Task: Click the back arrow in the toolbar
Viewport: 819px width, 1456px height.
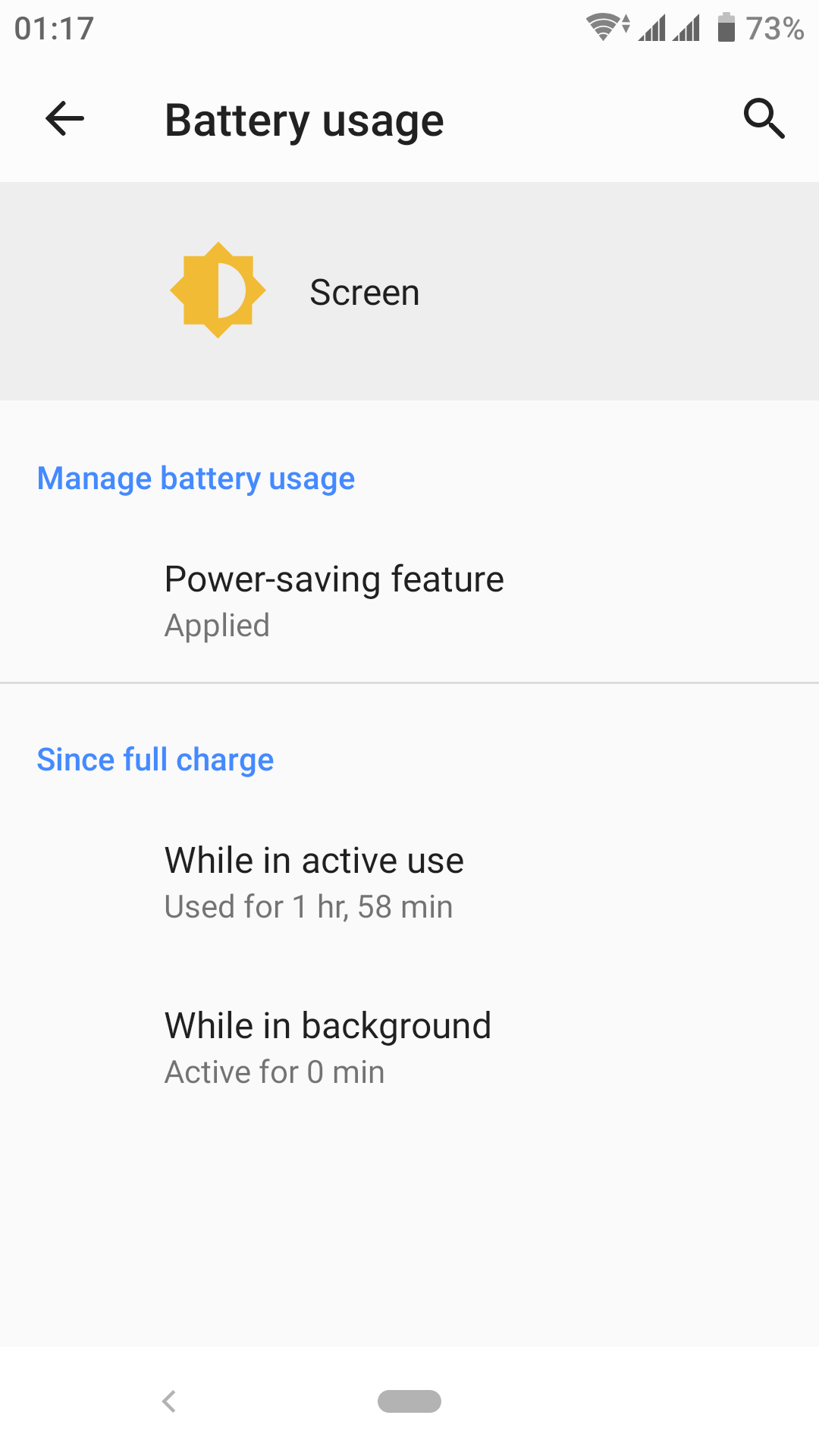Action: click(64, 118)
